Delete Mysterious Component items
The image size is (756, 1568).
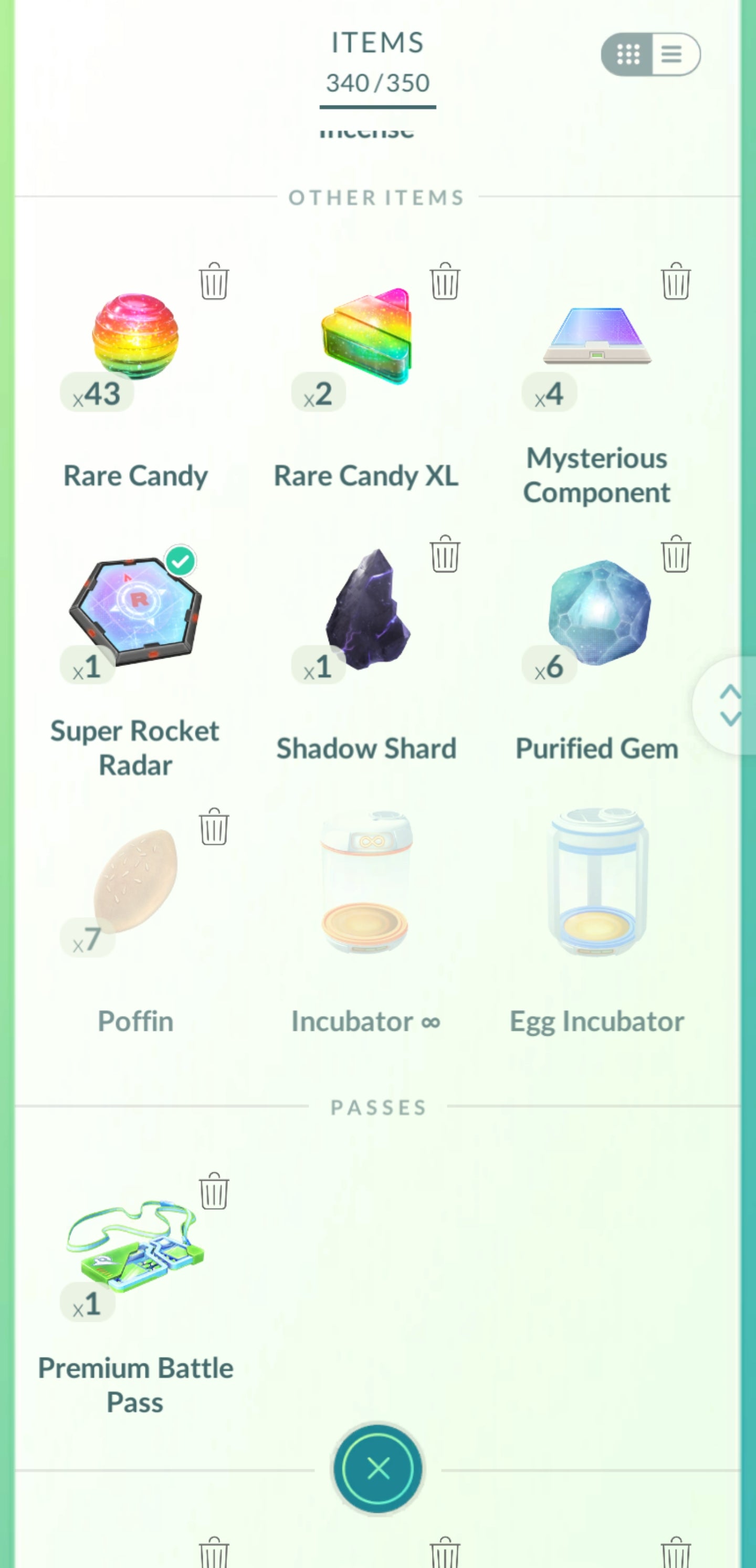pos(676,281)
